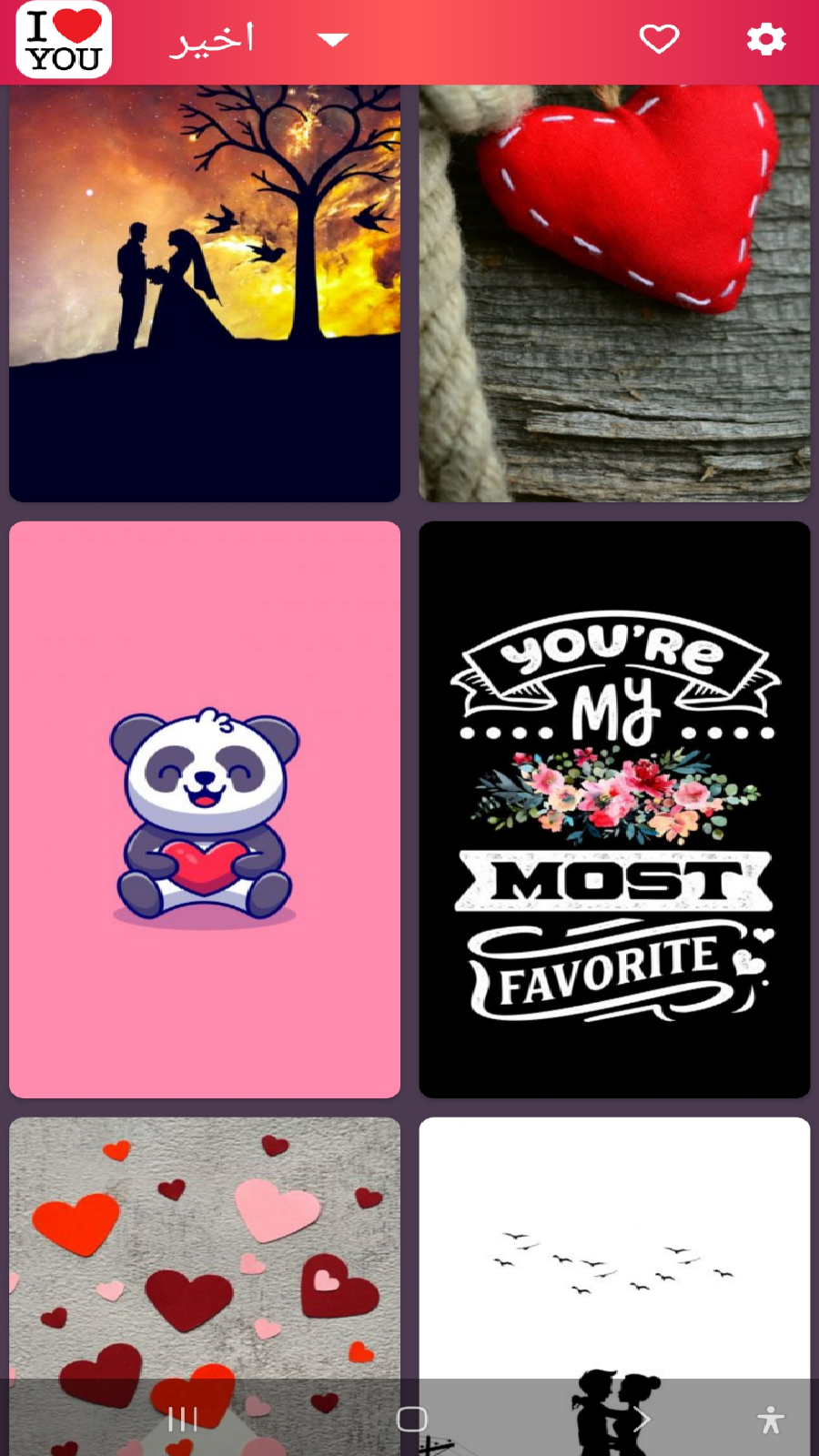This screenshot has width=819, height=1456.
Task: View the You're My Most Favorite wallpaper
Action: pos(614,809)
